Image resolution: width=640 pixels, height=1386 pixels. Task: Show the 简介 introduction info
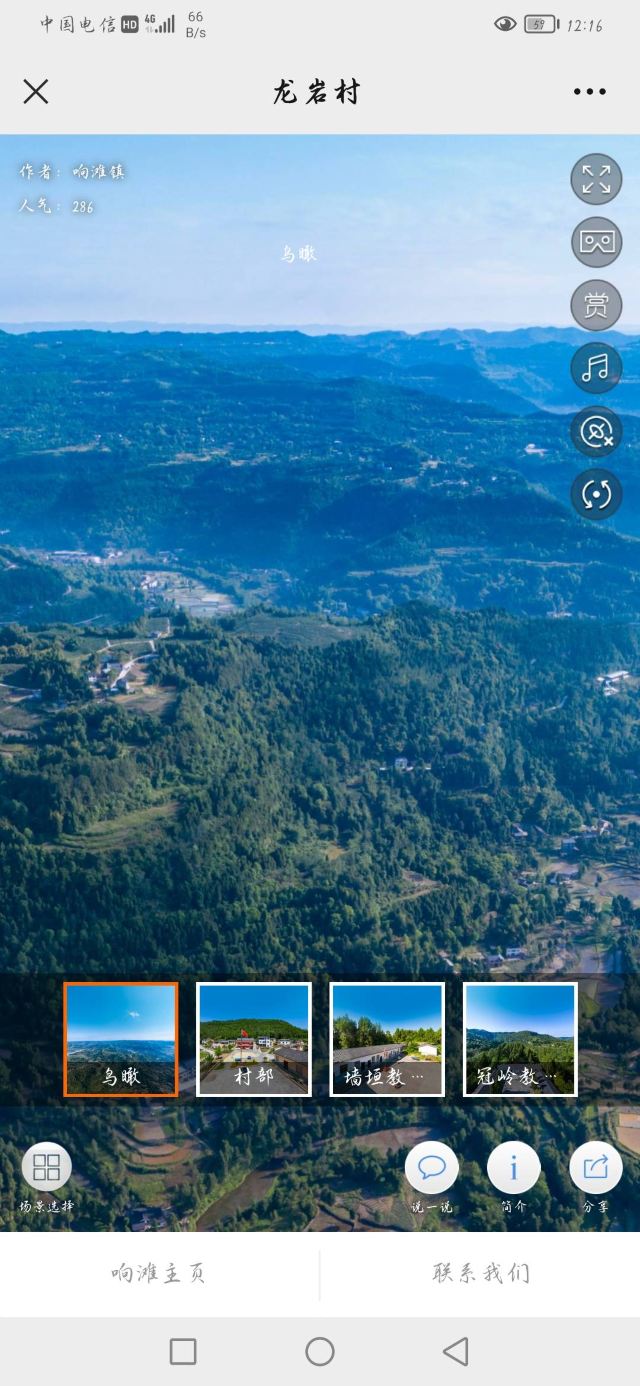pyautogui.click(x=514, y=1177)
